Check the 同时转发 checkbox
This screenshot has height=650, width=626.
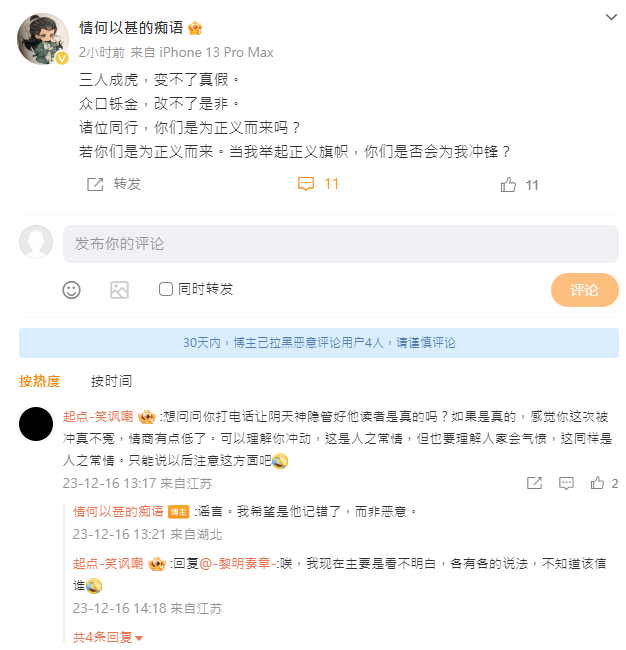pos(166,289)
